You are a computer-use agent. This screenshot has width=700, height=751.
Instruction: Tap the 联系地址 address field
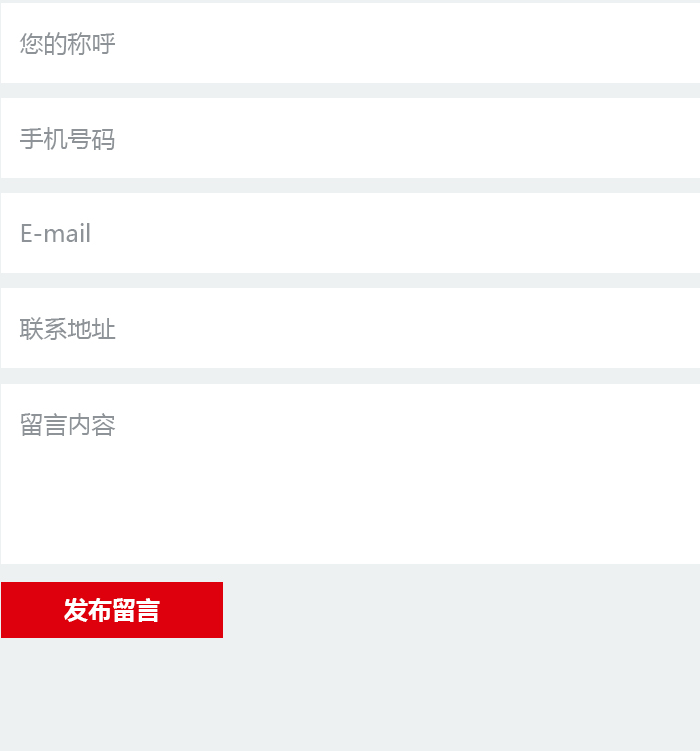click(x=350, y=328)
